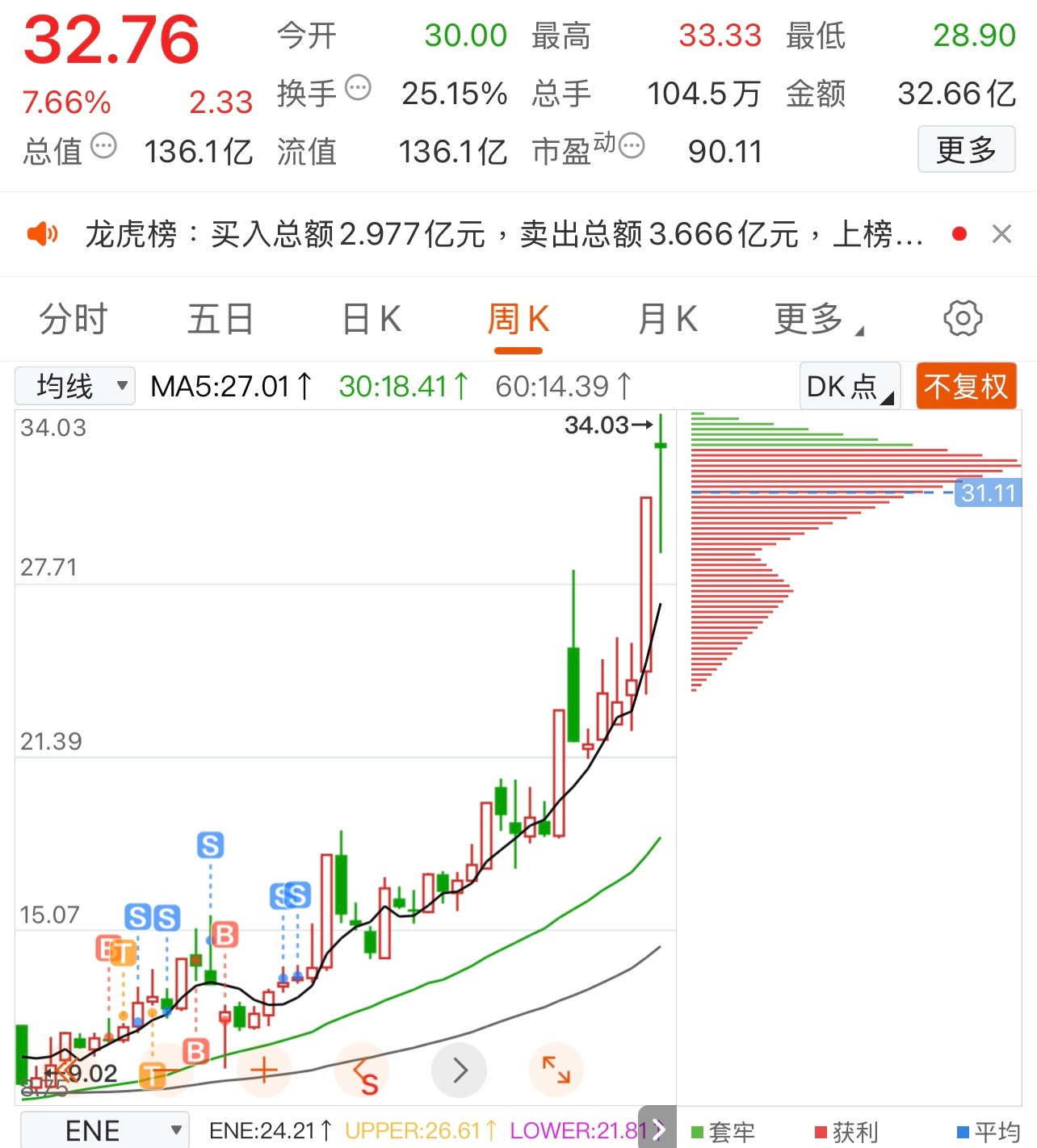Open the 均线 indicator dropdown
1037x1148 pixels.
[73, 386]
